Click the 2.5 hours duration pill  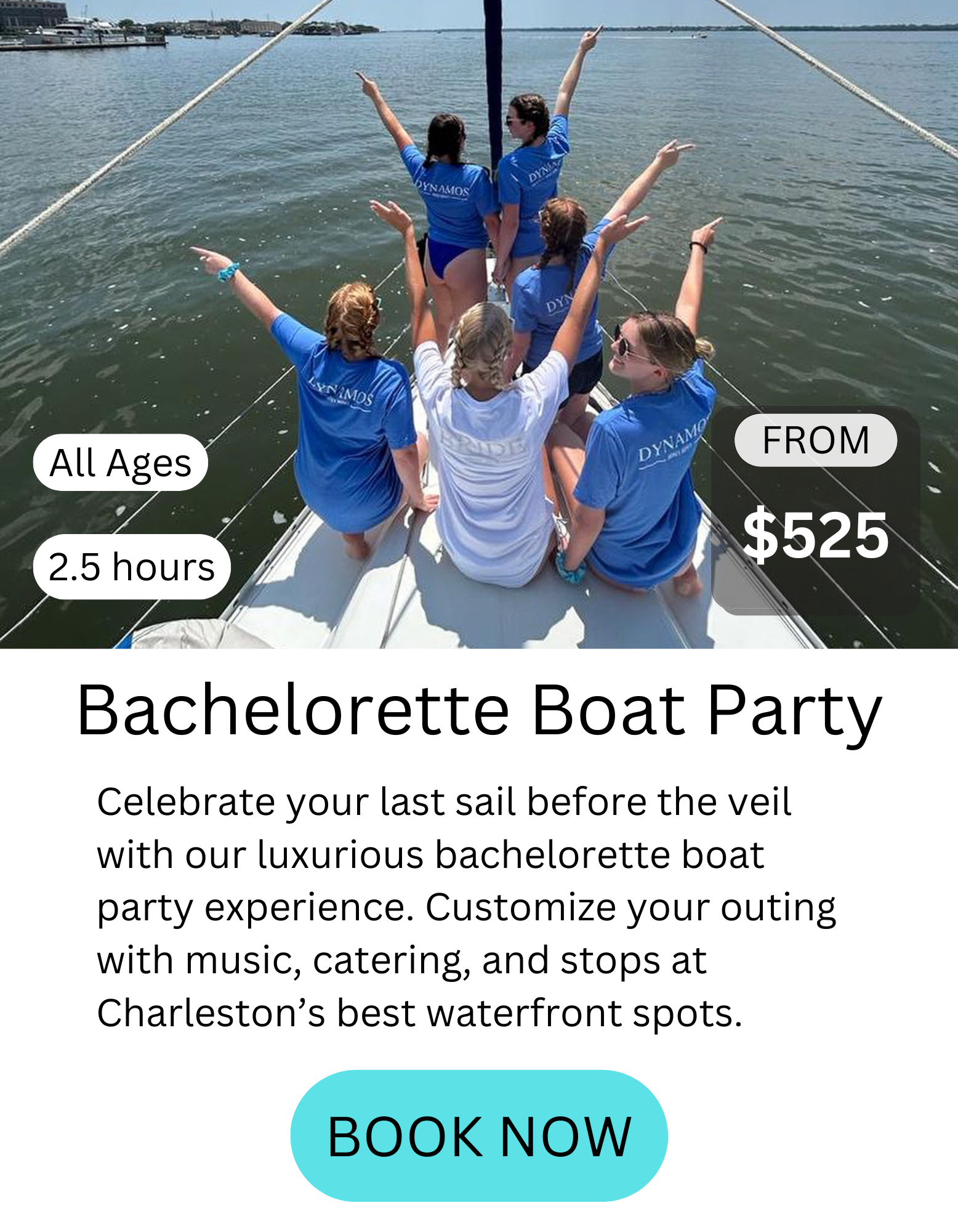pos(131,568)
